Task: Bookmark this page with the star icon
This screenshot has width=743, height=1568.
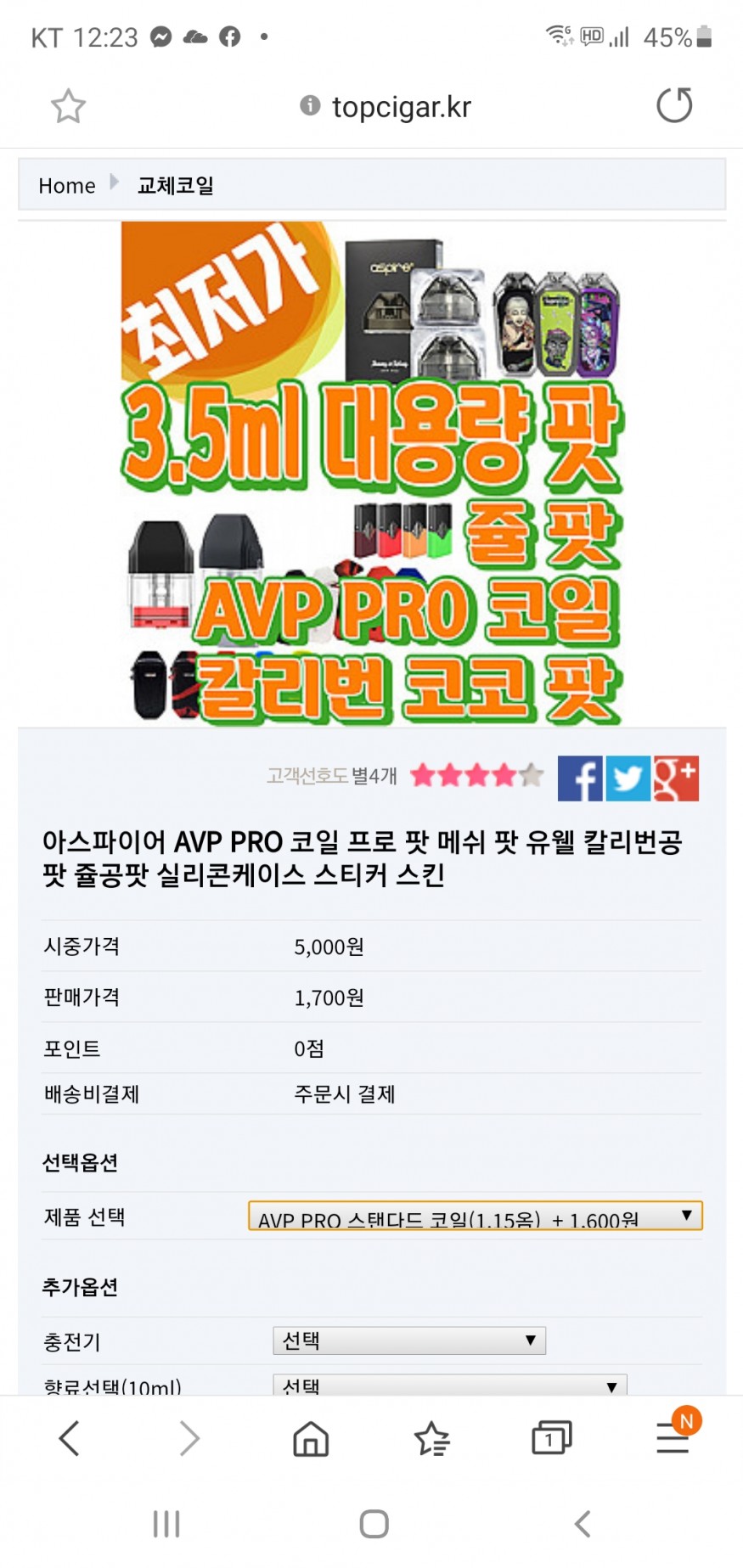Action: point(68,106)
